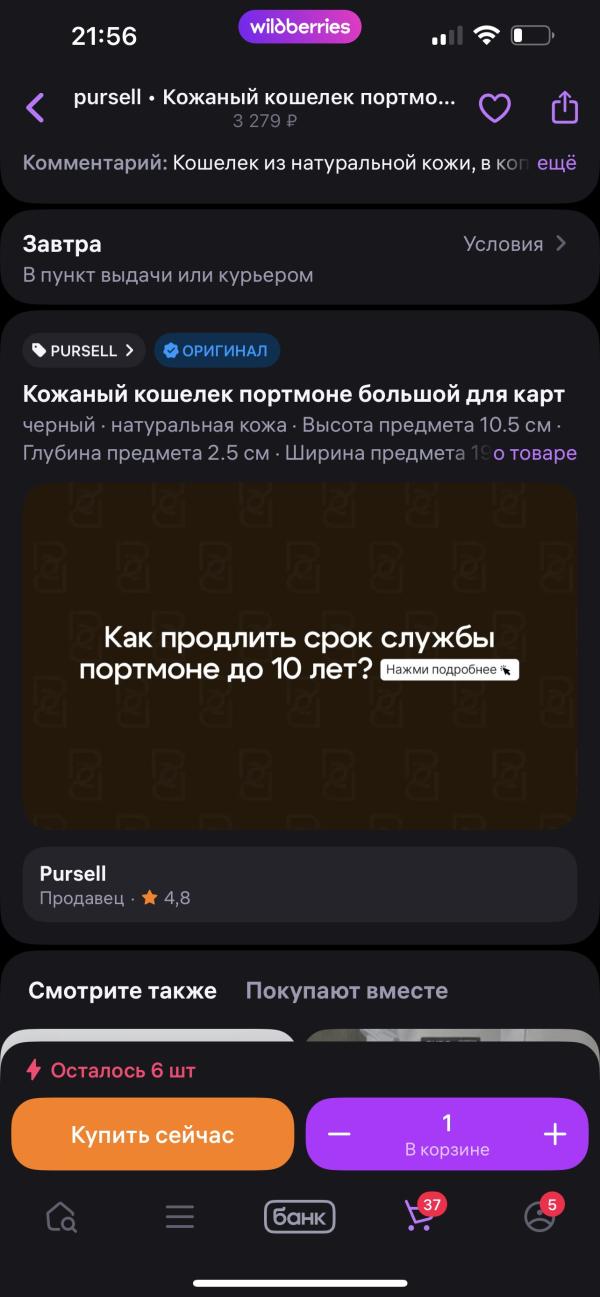Viewport: 600px width, 1297px height.
Task: Open the catalog menu tab
Action: 180,1216
